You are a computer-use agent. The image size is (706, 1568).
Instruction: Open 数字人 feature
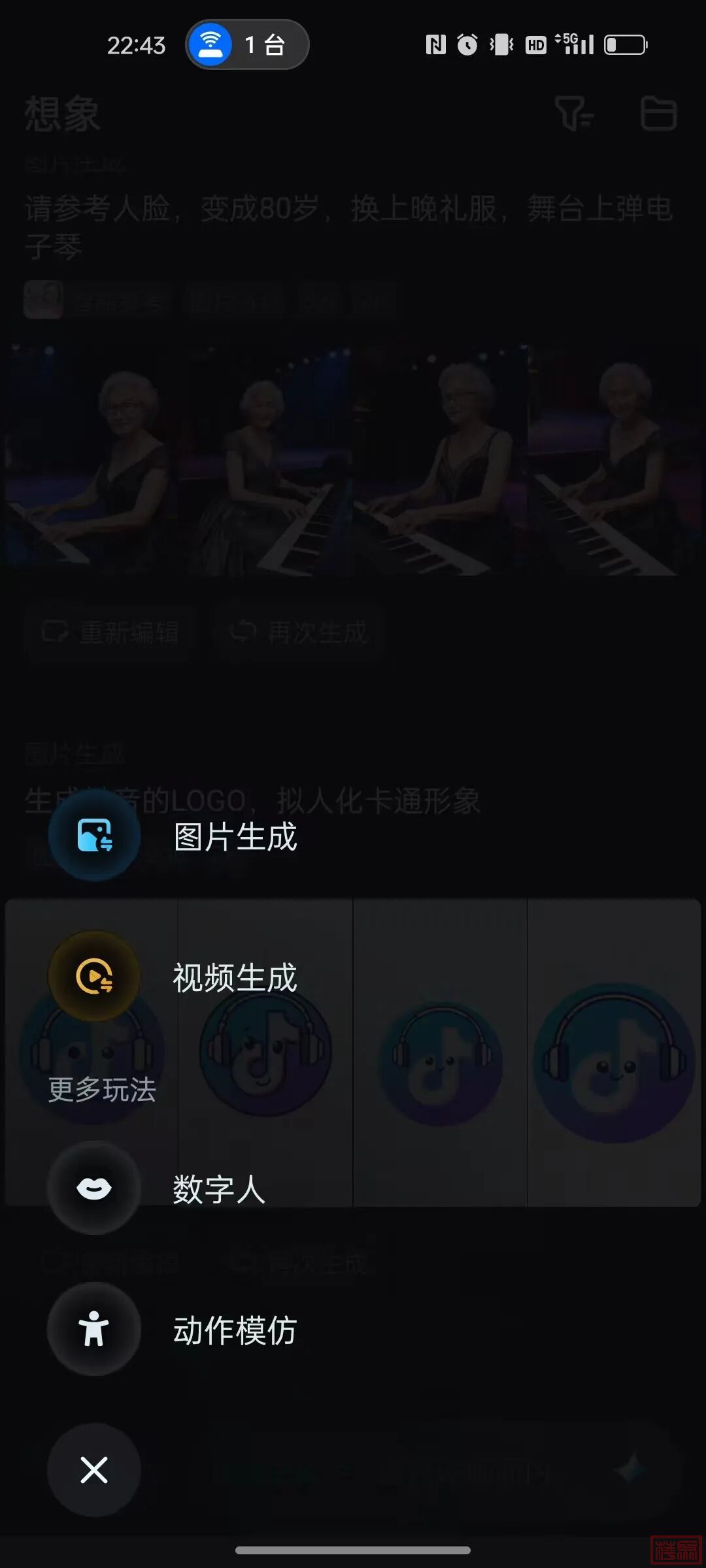95,1188
